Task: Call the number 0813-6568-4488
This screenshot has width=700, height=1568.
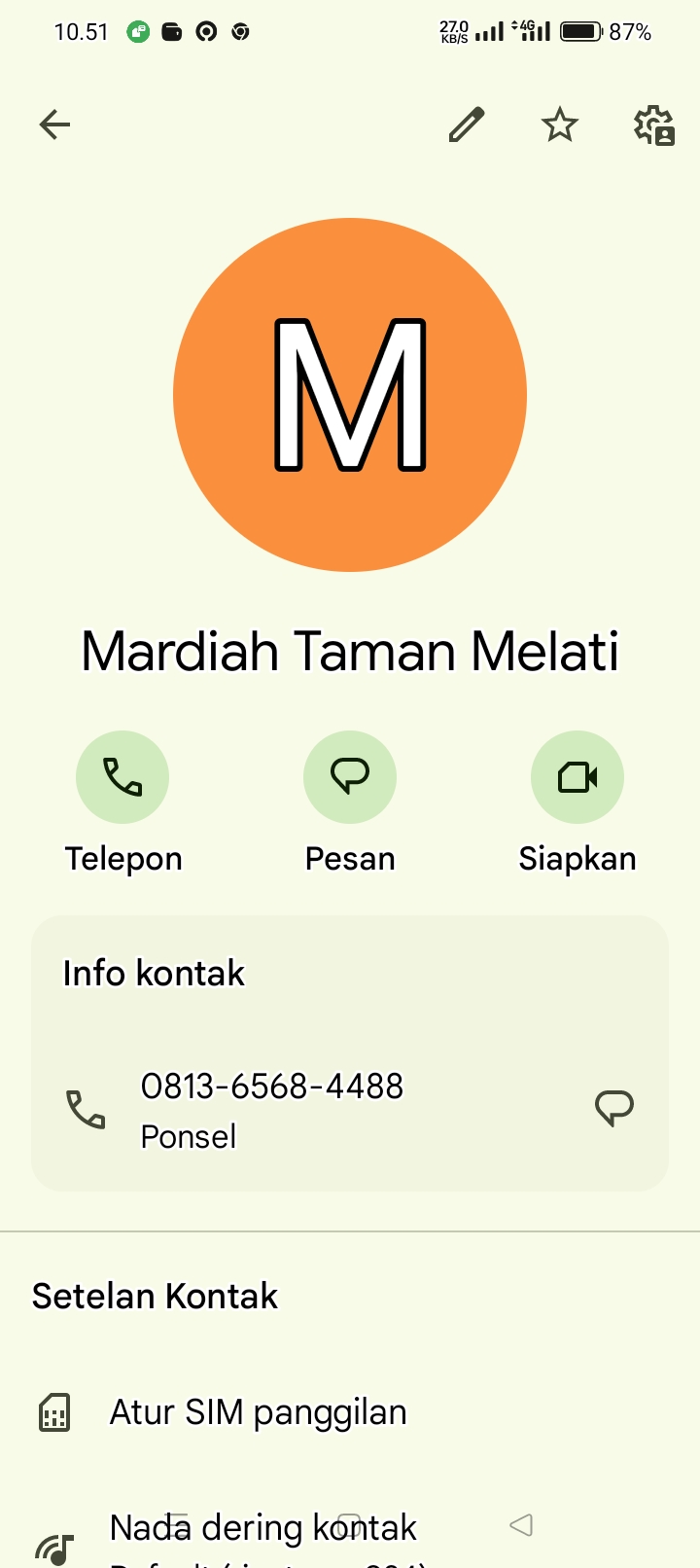Action: pos(272,1087)
